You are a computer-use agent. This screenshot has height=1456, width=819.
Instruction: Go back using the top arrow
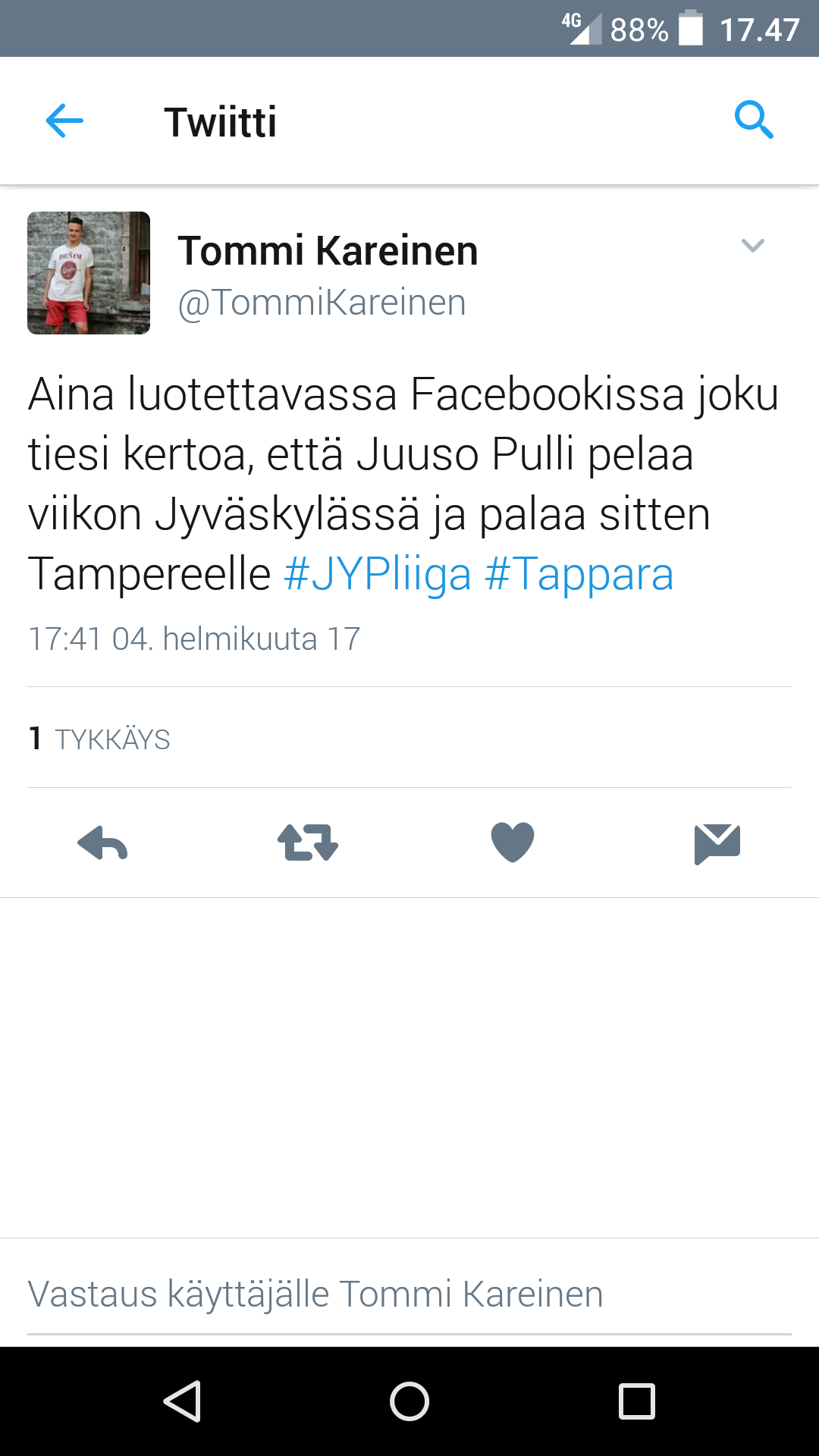tap(64, 121)
